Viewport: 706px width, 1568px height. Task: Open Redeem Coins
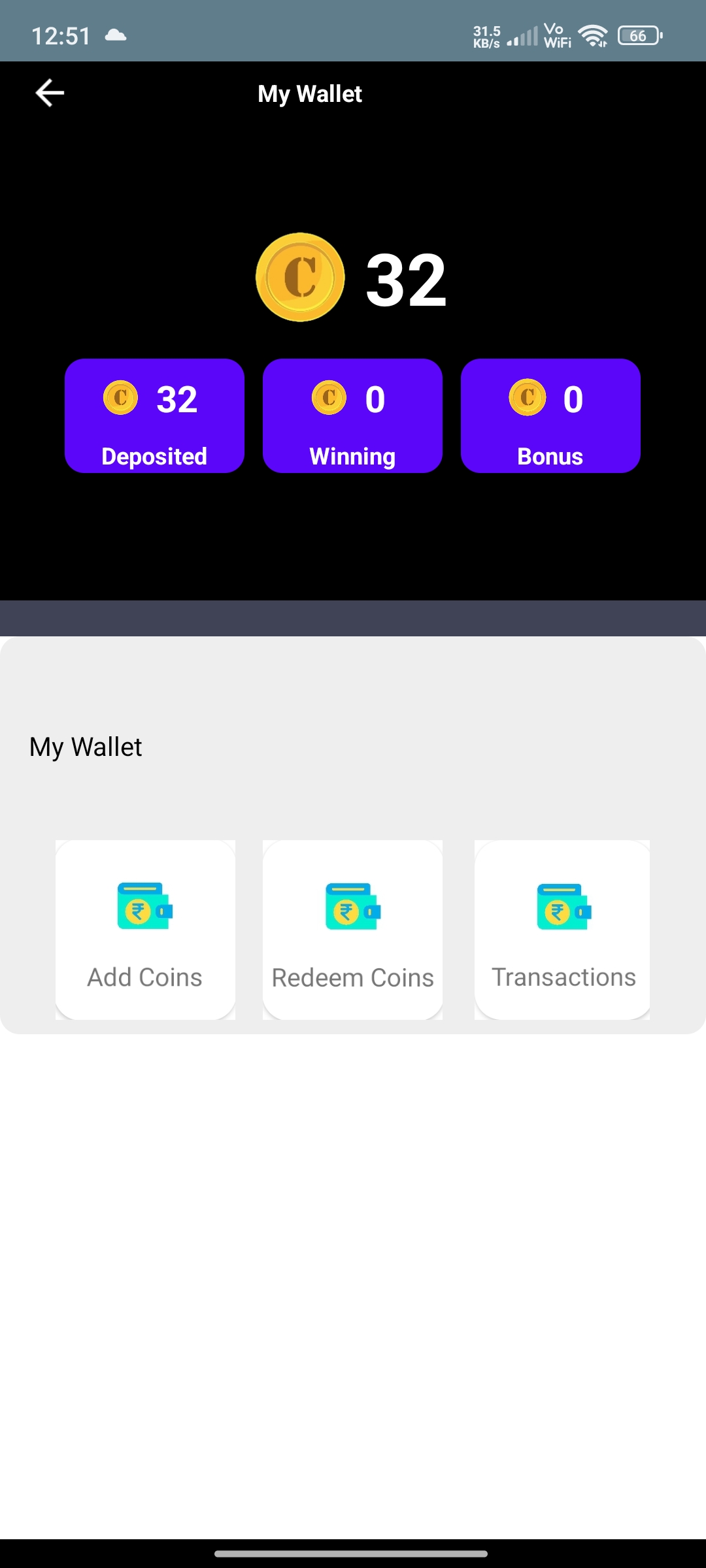[x=352, y=929]
